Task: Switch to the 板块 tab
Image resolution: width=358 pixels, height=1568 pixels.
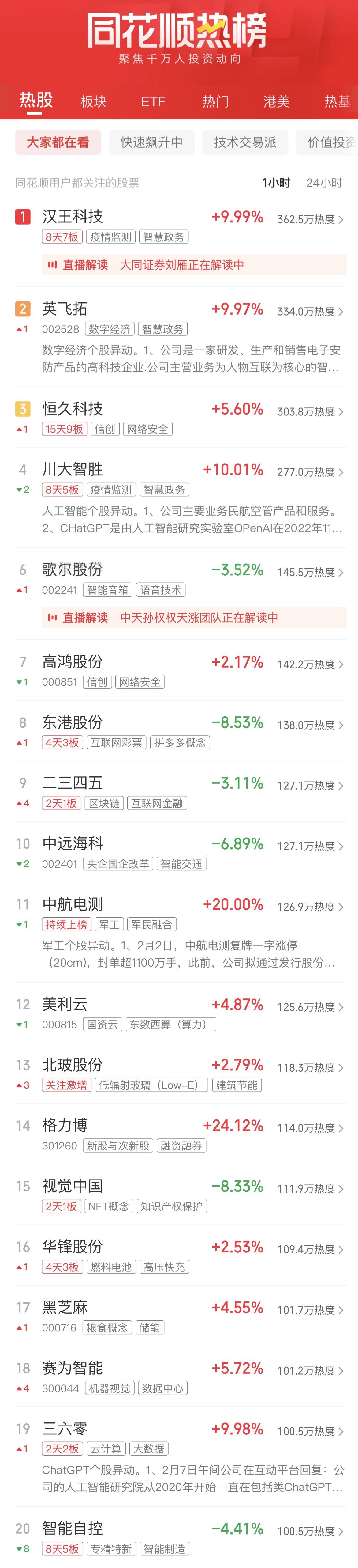Action: [x=94, y=101]
